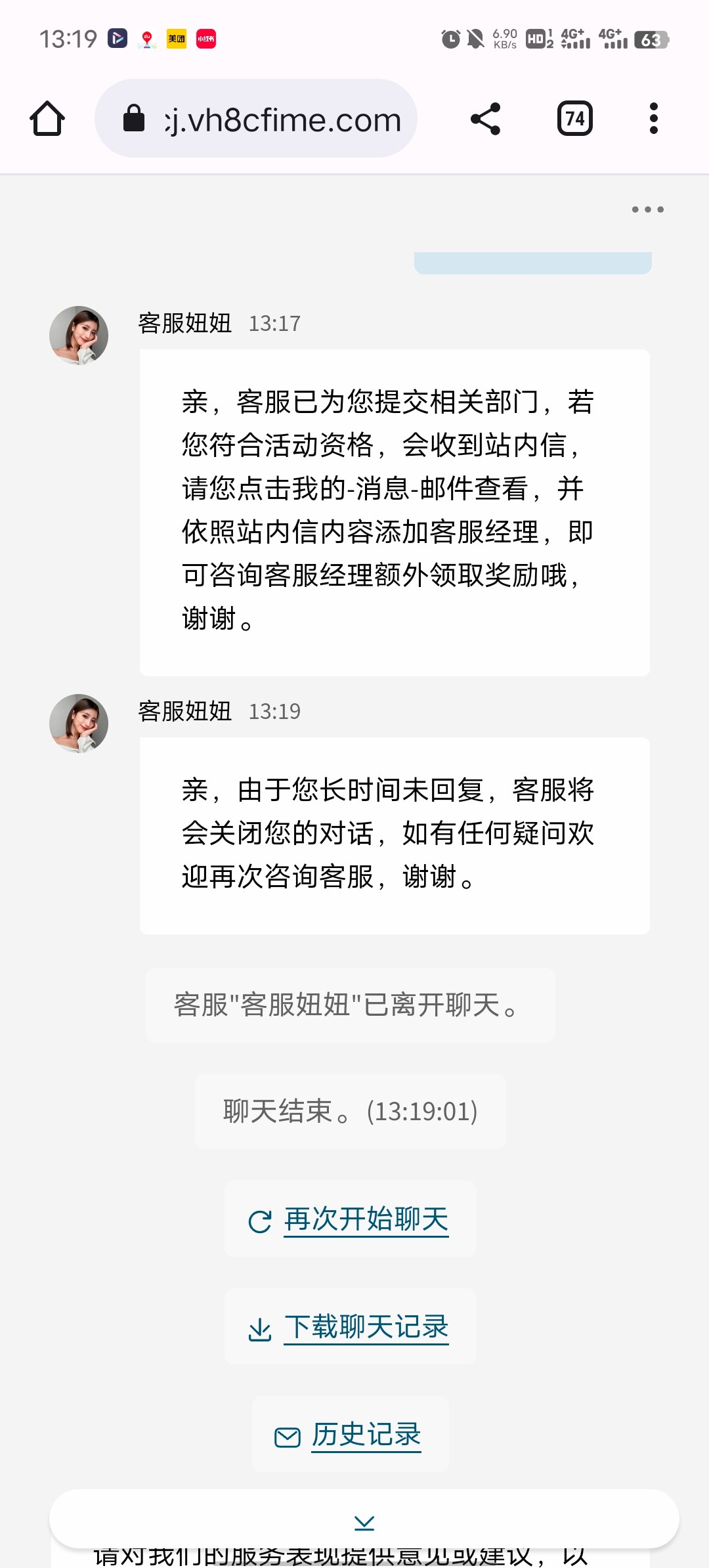Collapse the feedback panel with the down chevron
709x1568 pixels.
click(x=364, y=1522)
